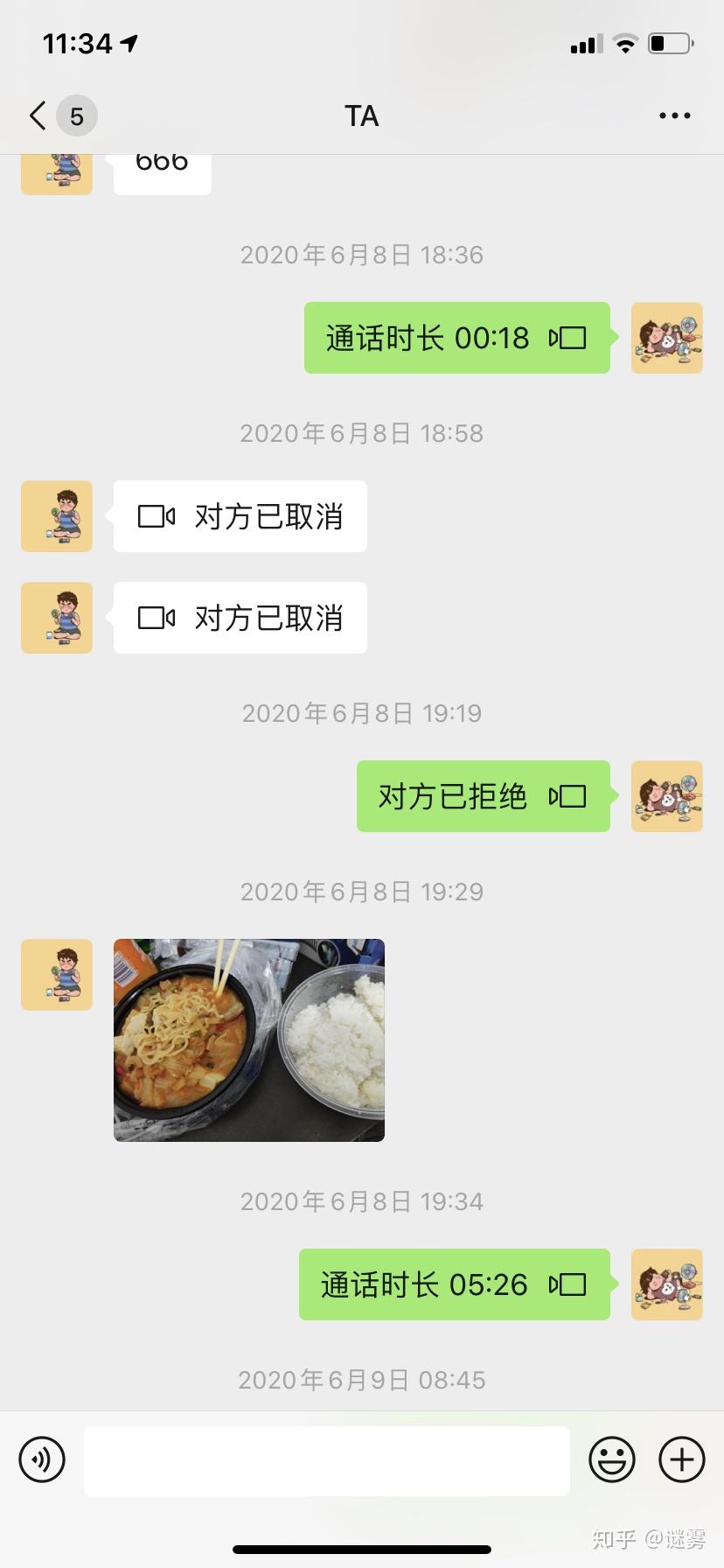724x1568 pixels.
Task: Switch to voice message input
Action: [x=42, y=1459]
